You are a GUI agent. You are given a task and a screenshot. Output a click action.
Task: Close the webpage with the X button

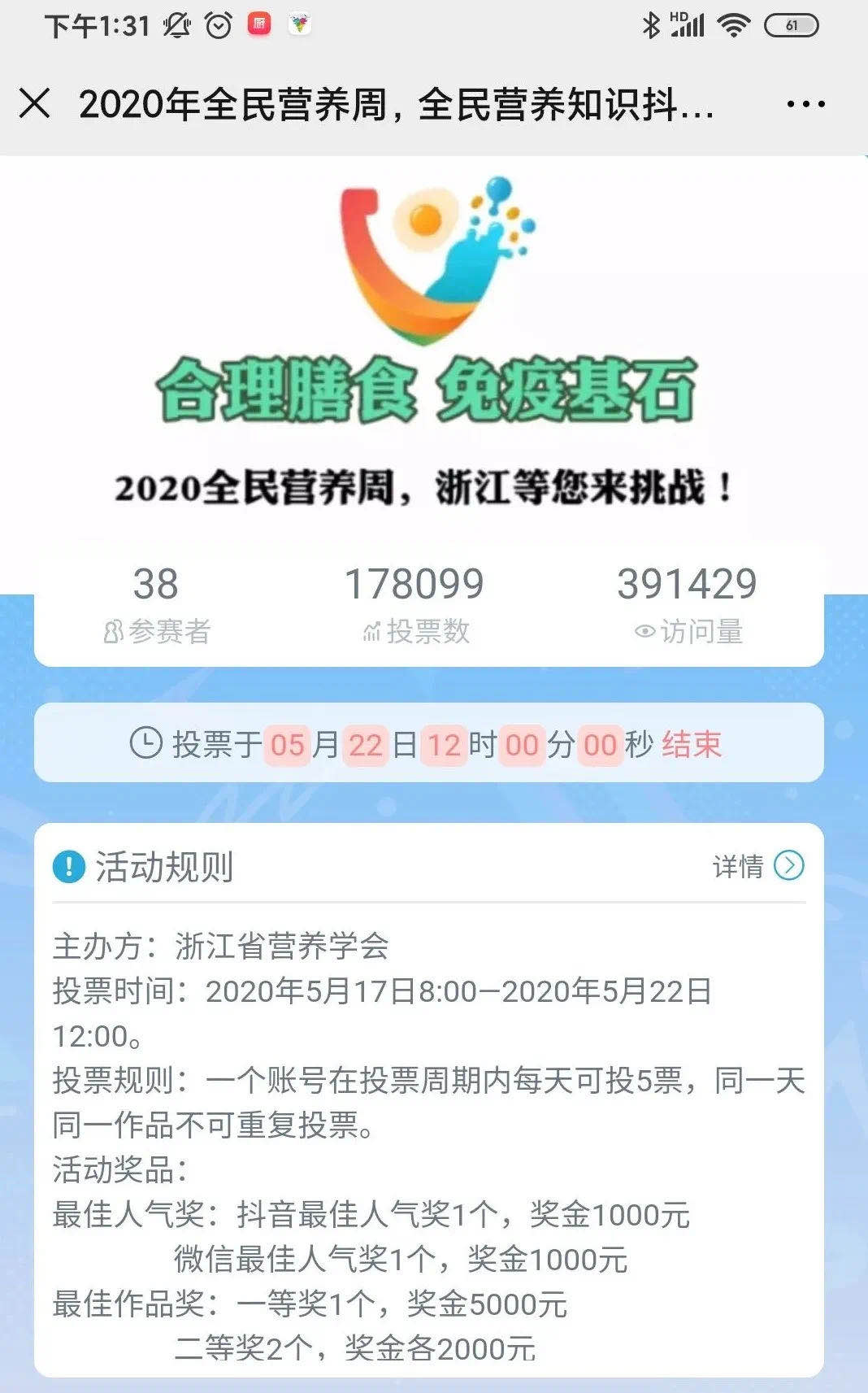pyautogui.click(x=34, y=104)
